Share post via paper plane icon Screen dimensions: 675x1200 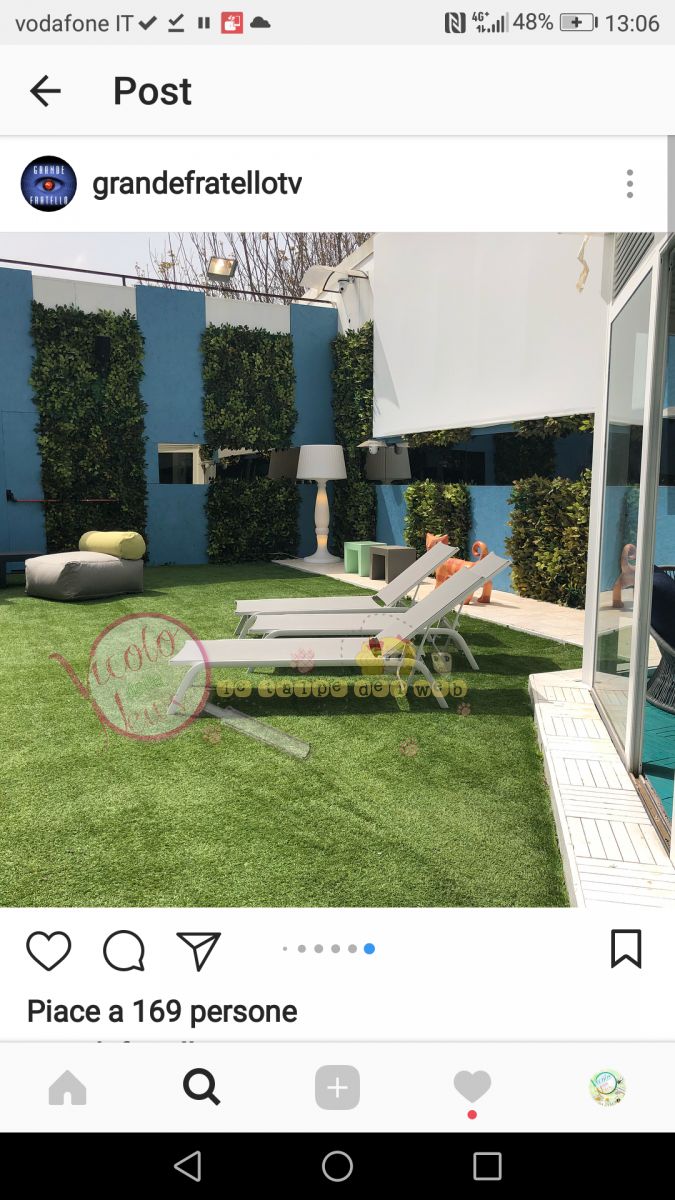(x=198, y=950)
